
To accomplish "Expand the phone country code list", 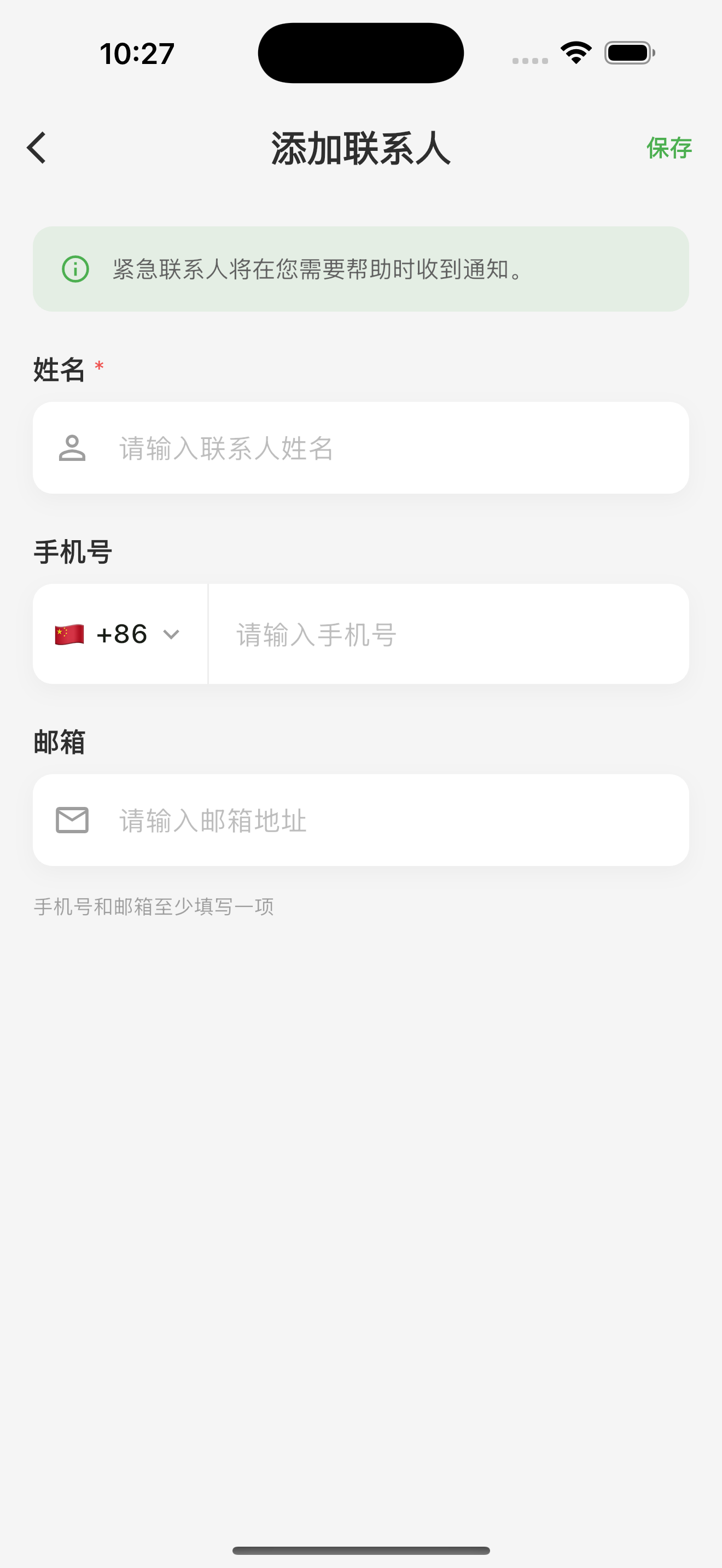I will click(x=120, y=633).
